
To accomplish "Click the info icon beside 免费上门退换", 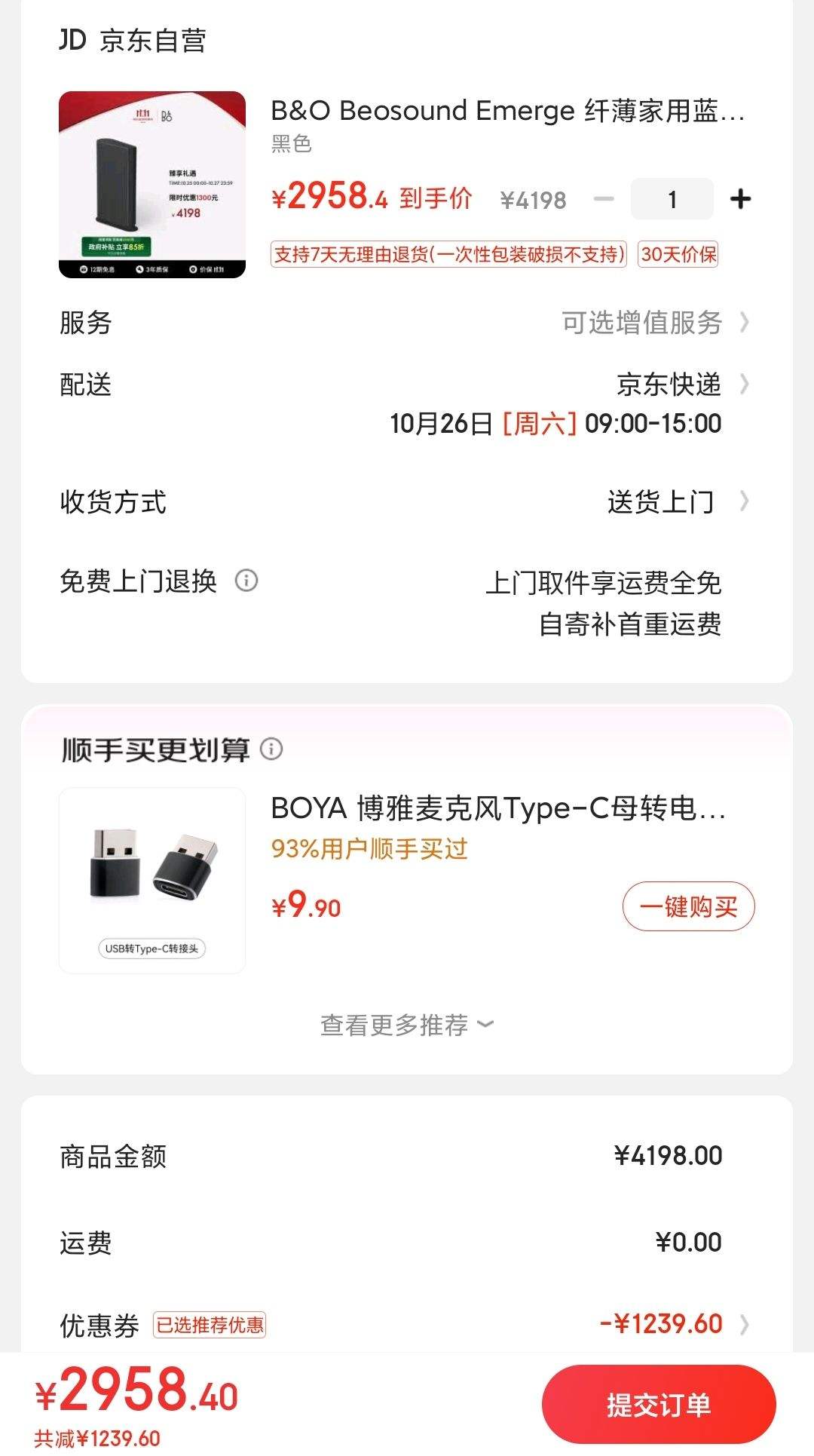I will pyautogui.click(x=249, y=581).
